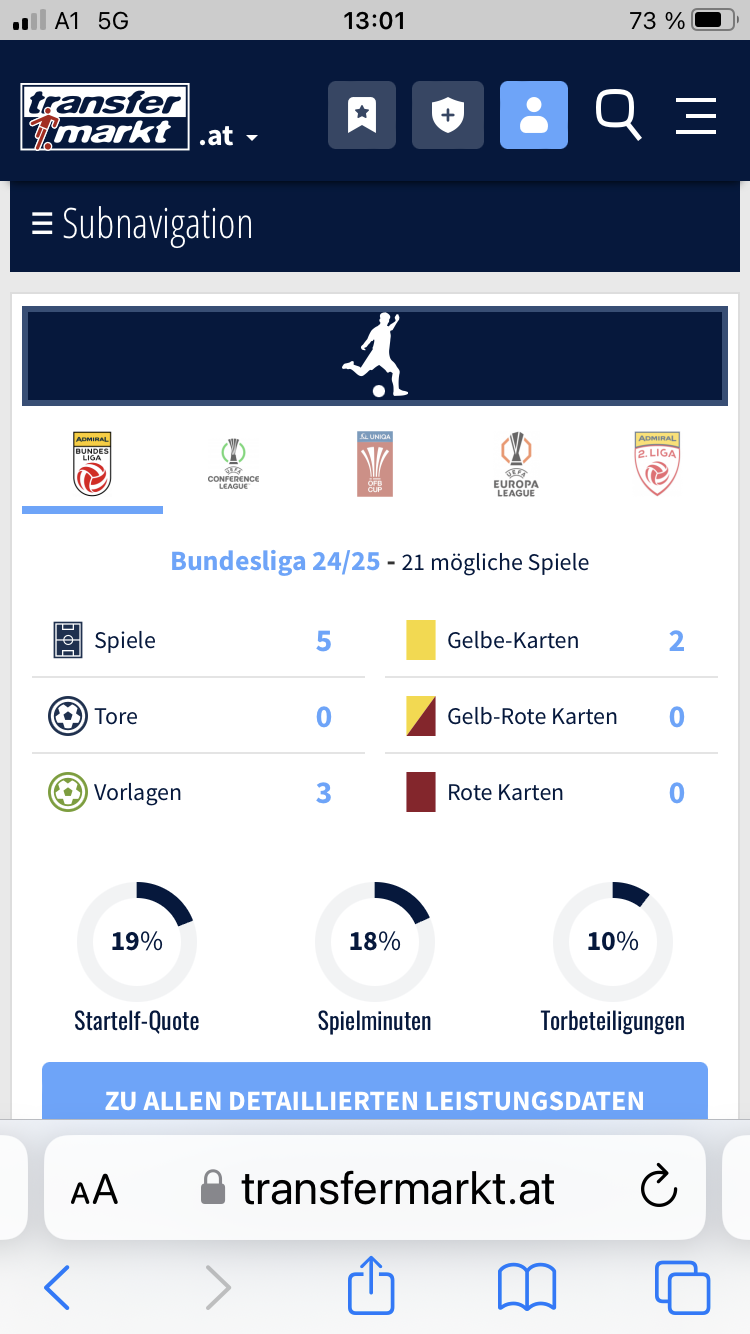Open the bookmark star watchlist icon

tap(362, 115)
